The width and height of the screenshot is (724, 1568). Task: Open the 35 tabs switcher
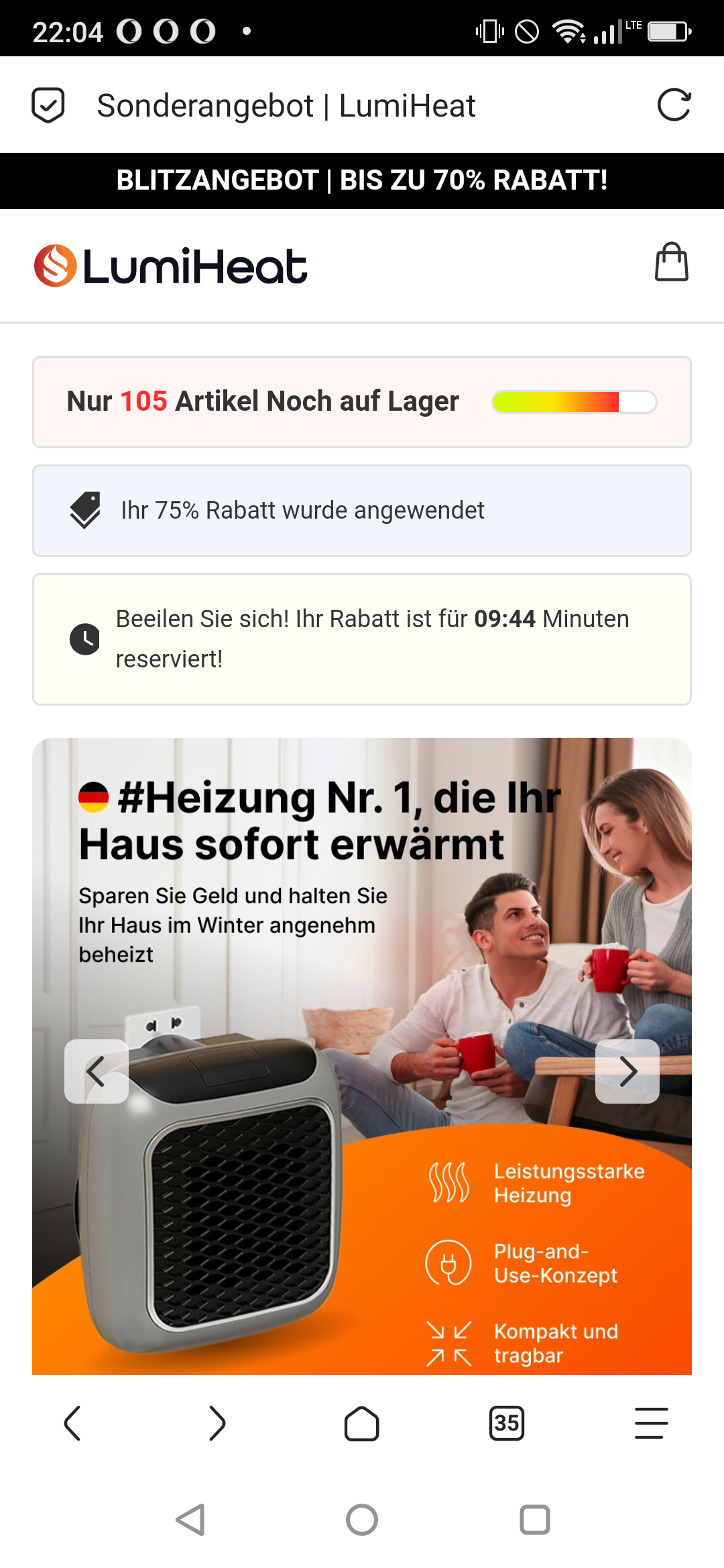click(507, 1423)
